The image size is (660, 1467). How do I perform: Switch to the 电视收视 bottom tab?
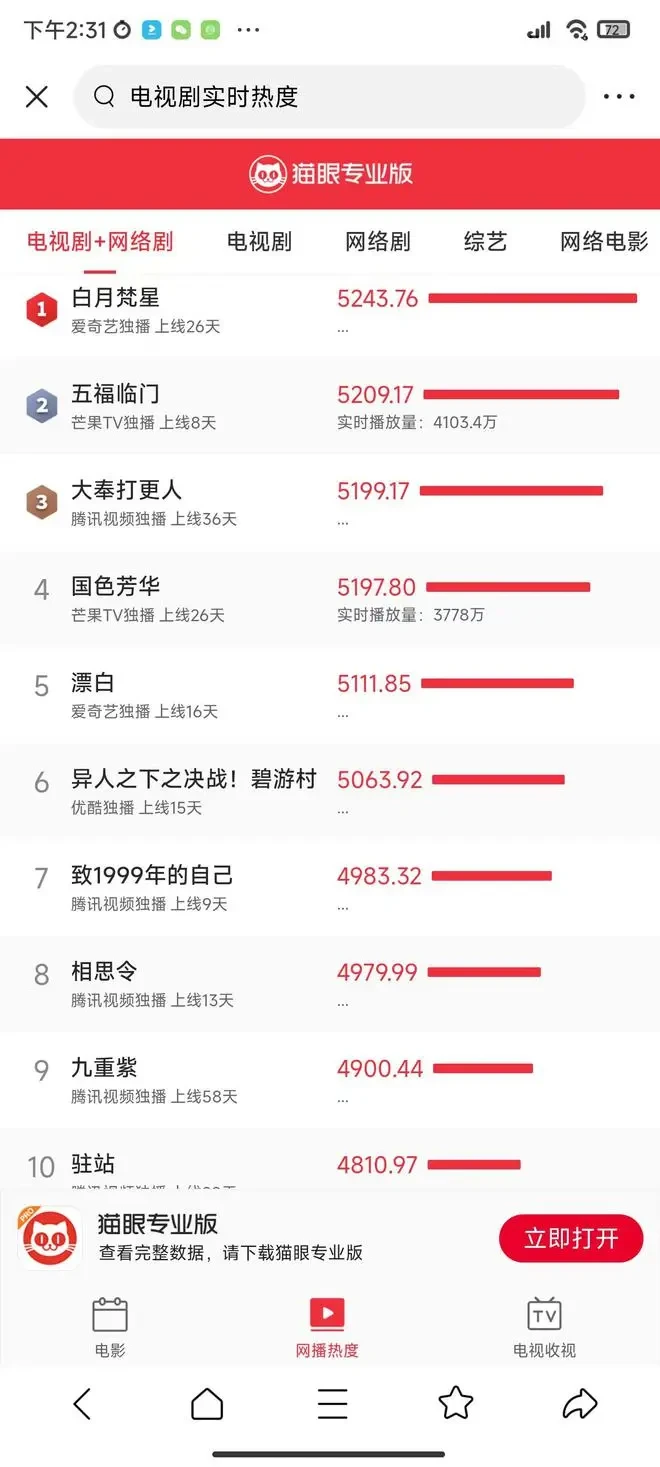(x=544, y=1328)
